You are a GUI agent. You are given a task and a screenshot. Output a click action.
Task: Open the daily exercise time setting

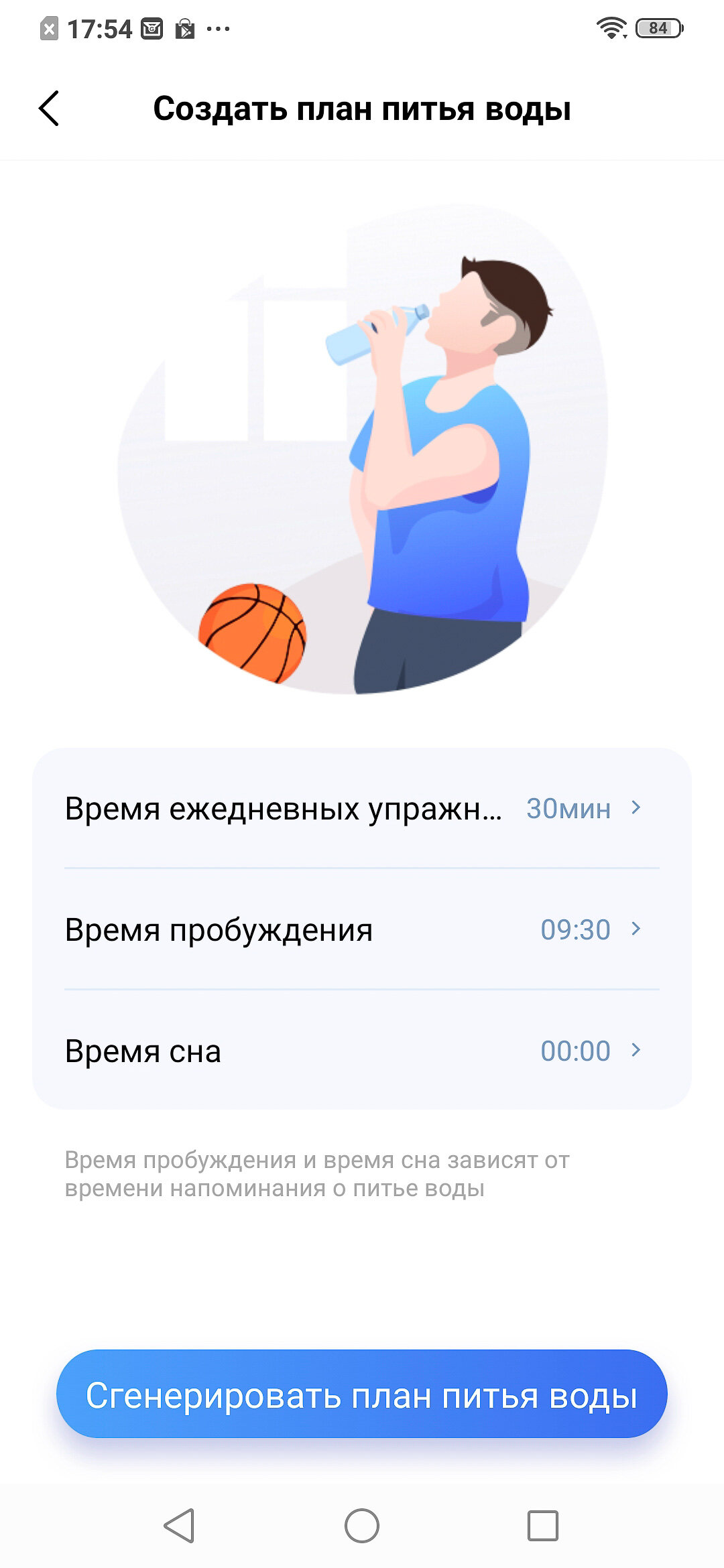(x=362, y=808)
